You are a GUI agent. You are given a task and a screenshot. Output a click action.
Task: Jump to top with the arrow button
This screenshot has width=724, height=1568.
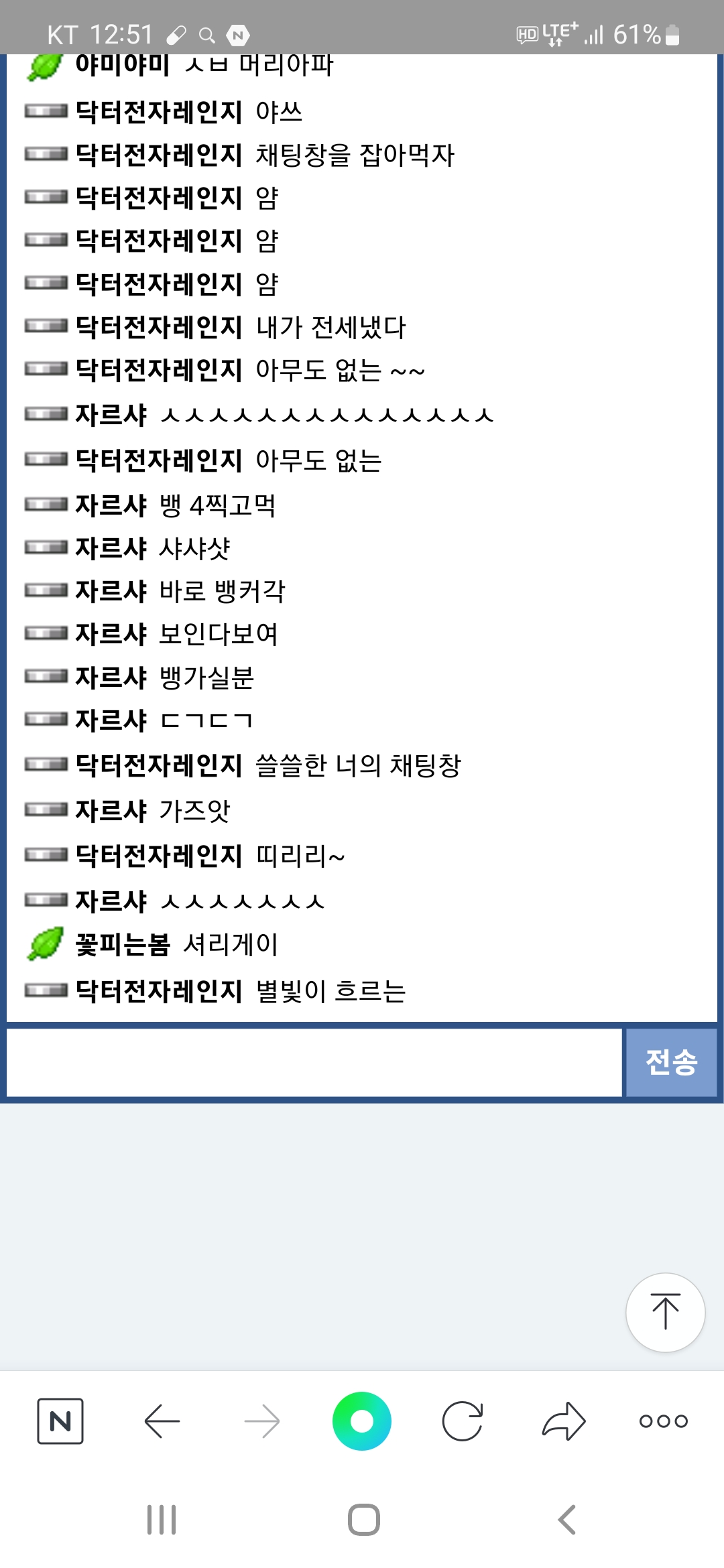665,1312
